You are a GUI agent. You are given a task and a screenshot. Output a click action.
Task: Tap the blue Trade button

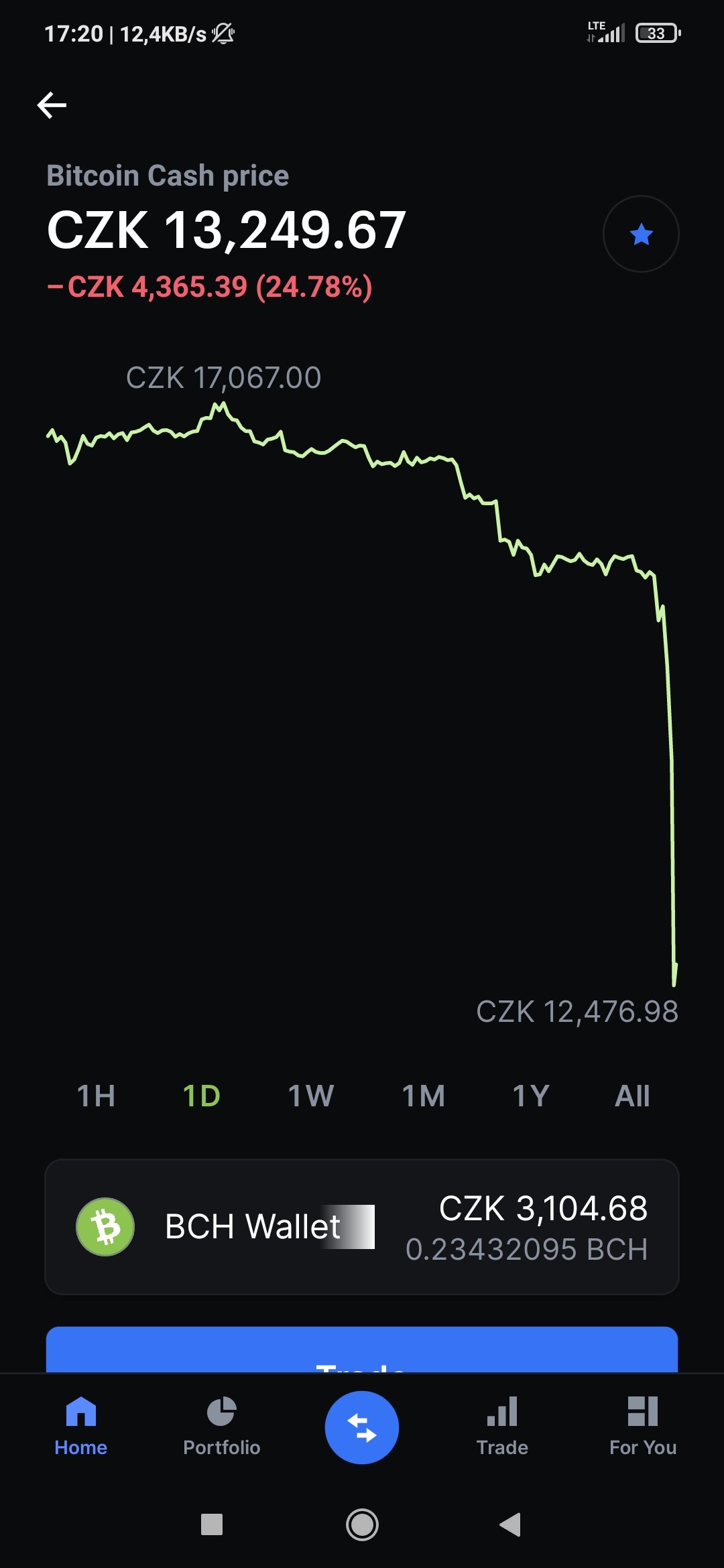point(362,1350)
